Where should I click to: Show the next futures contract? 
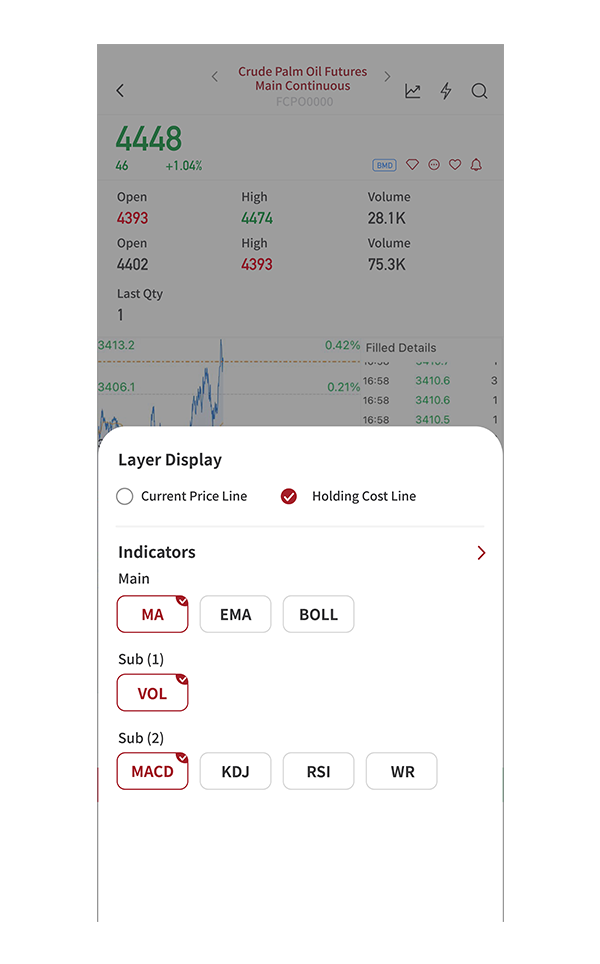point(387,77)
